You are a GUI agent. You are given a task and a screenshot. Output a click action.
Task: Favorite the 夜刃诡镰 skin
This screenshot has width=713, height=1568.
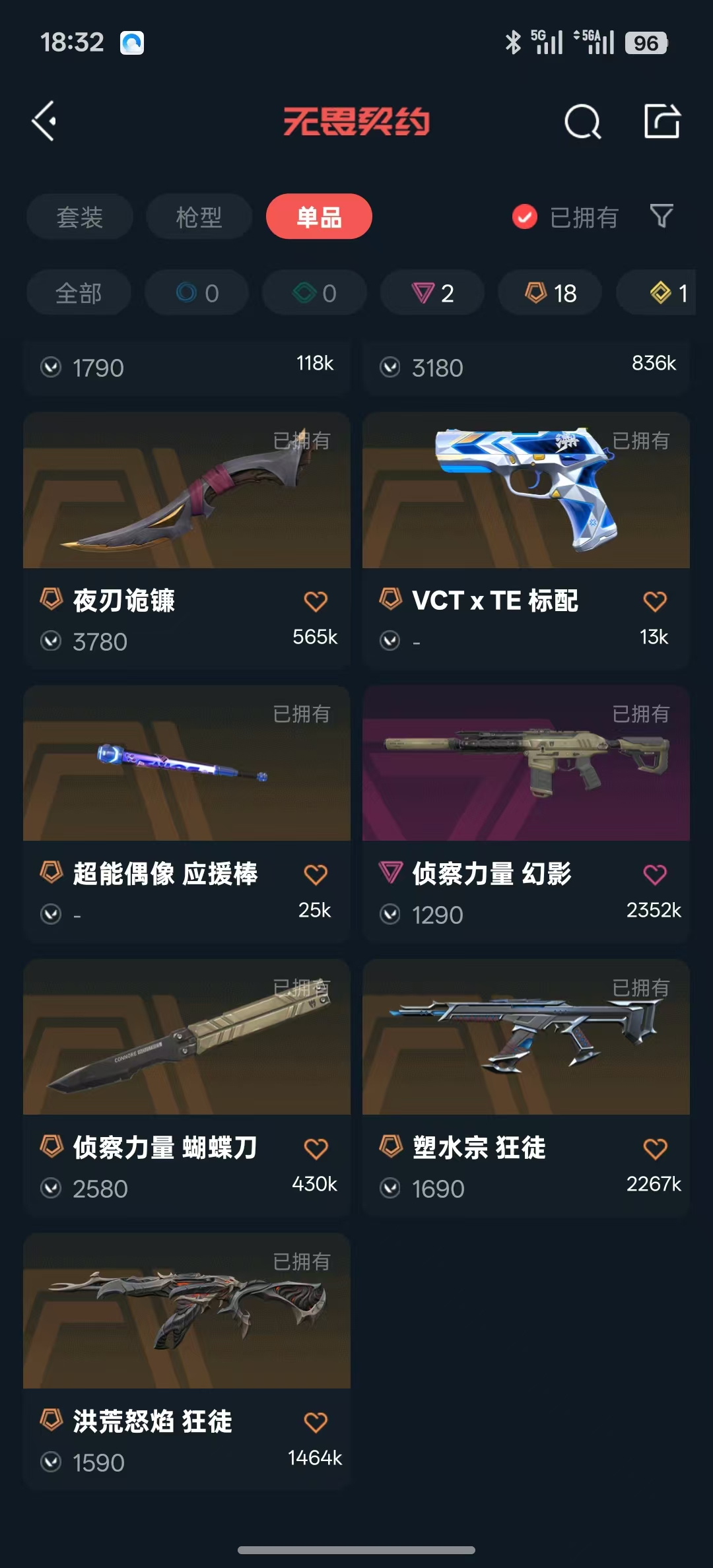coord(316,601)
